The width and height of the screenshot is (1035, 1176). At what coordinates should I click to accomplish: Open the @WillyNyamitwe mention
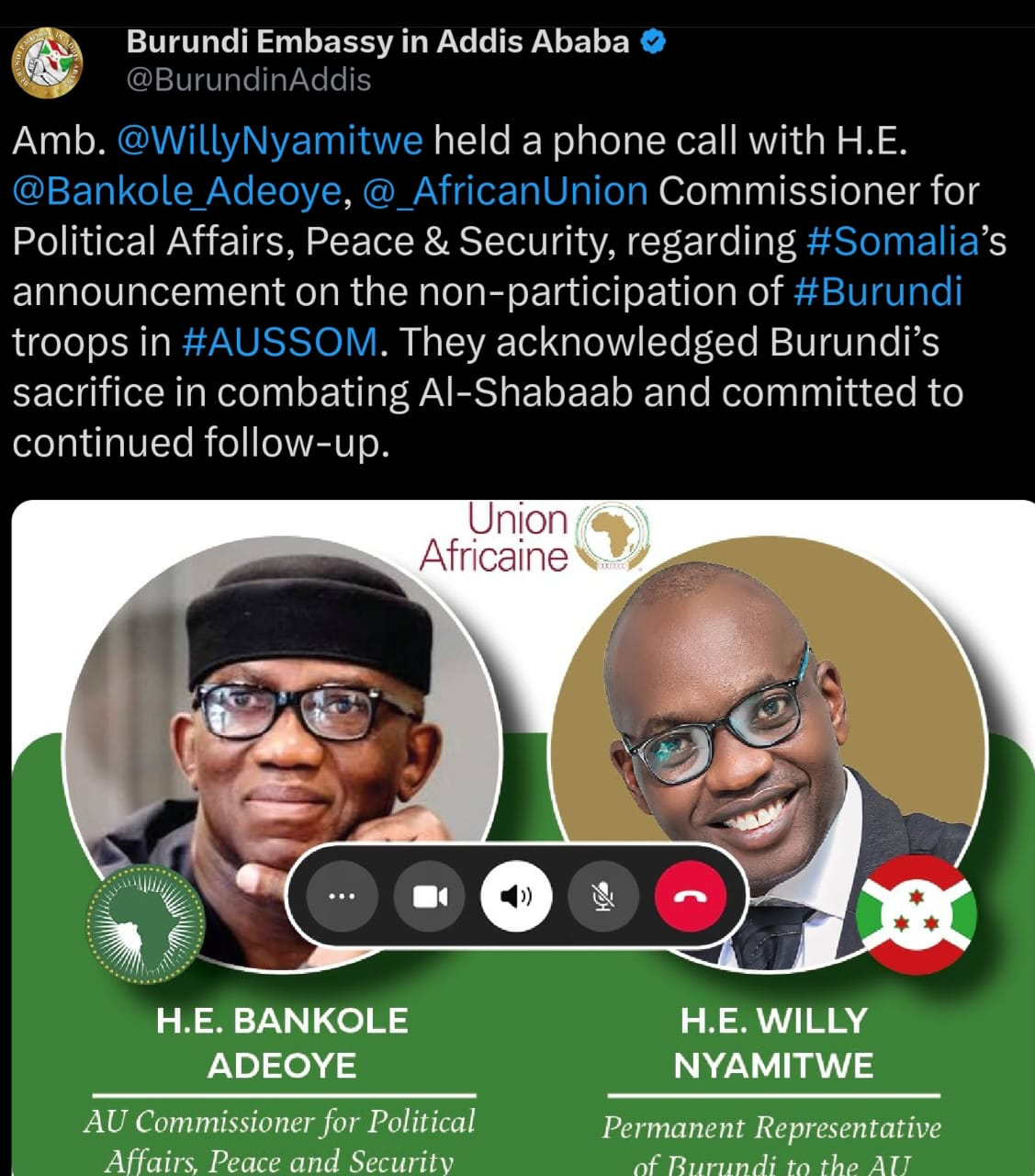[270, 141]
